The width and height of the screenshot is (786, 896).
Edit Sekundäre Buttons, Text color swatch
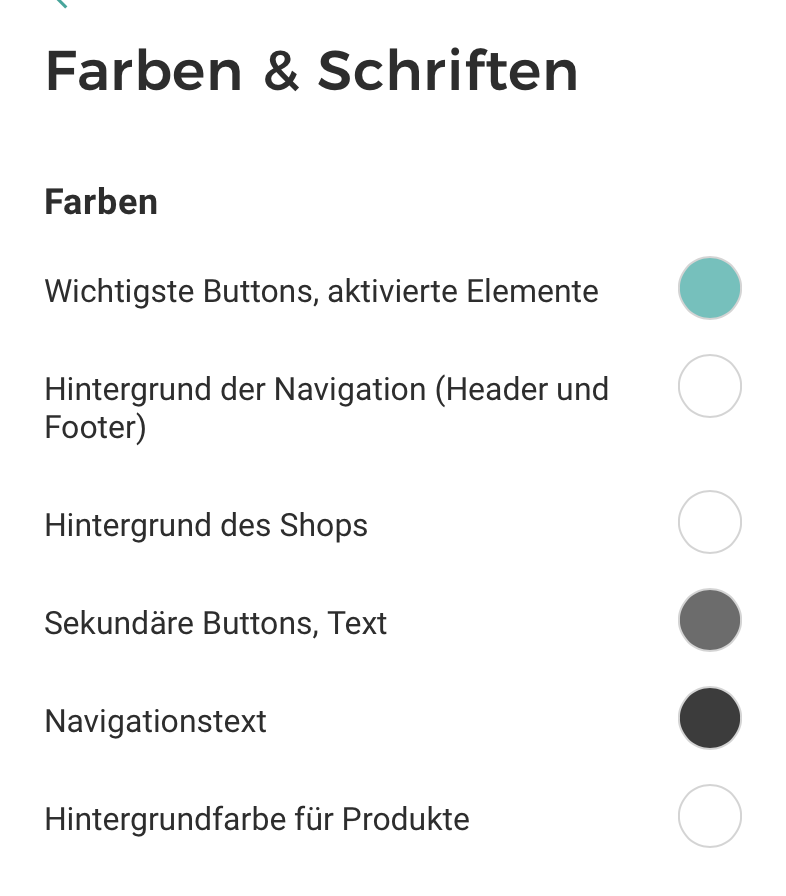(x=709, y=620)
